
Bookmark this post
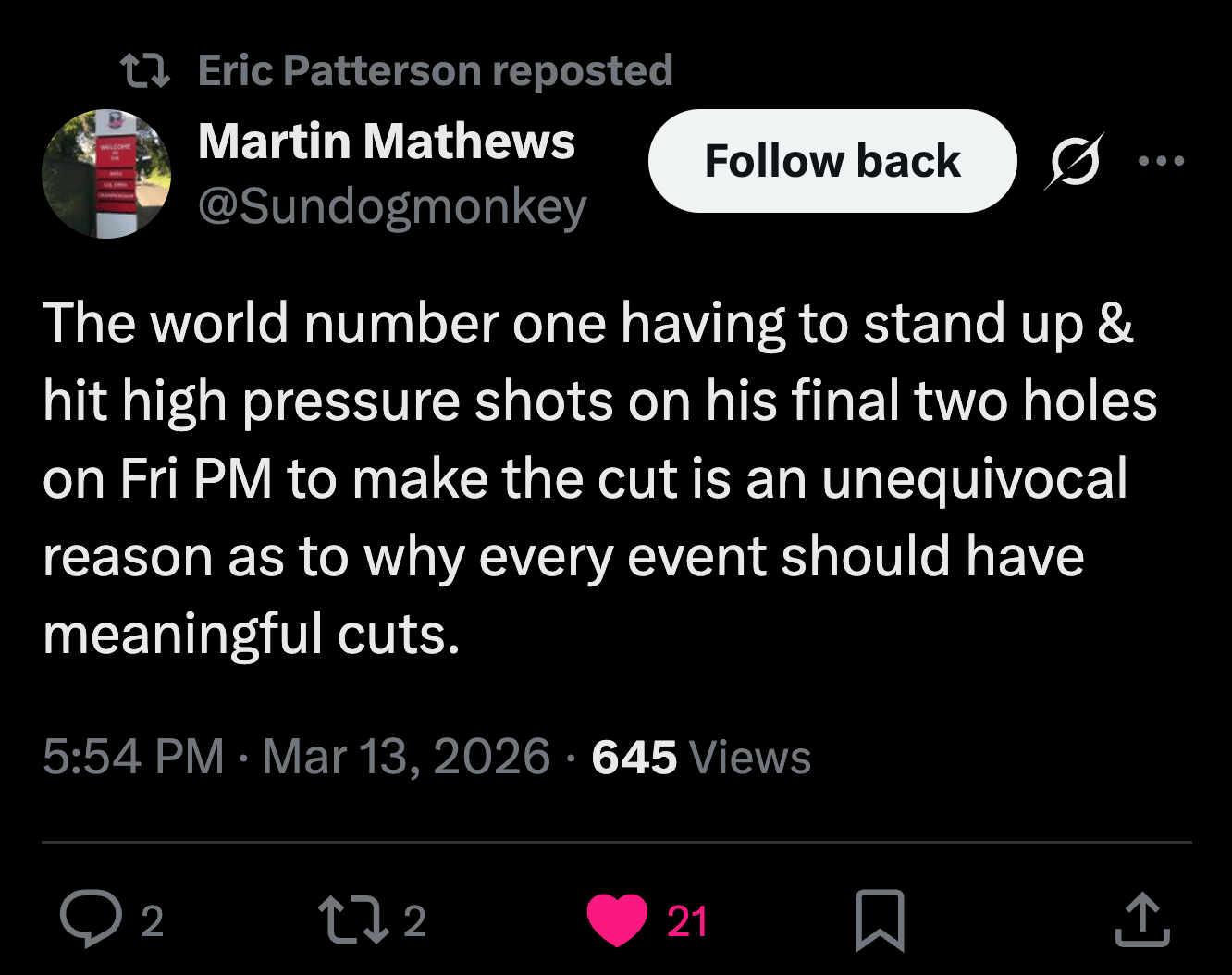tap(880, 919)
